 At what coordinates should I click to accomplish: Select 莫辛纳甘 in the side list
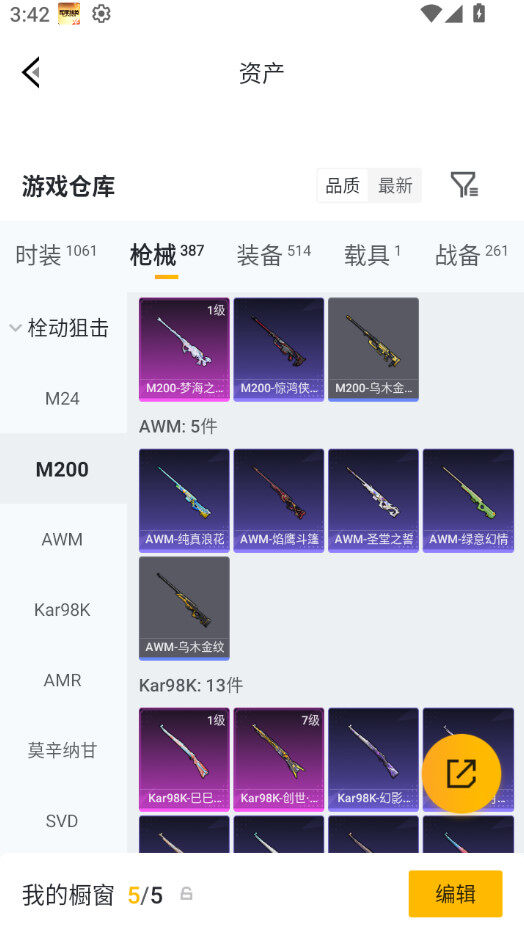click(62, 750)
